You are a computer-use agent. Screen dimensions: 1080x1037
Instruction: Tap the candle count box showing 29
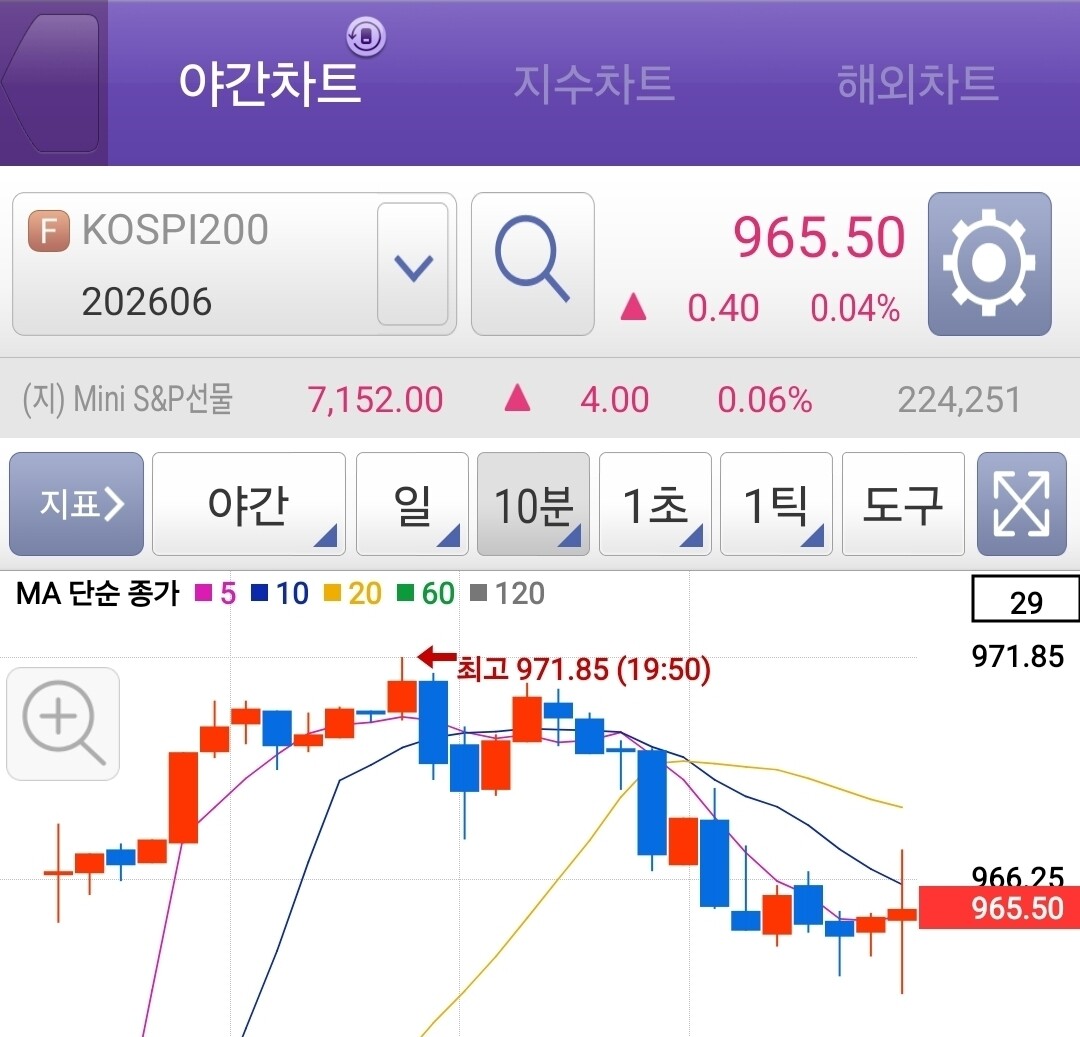[x=1026, y=600]
